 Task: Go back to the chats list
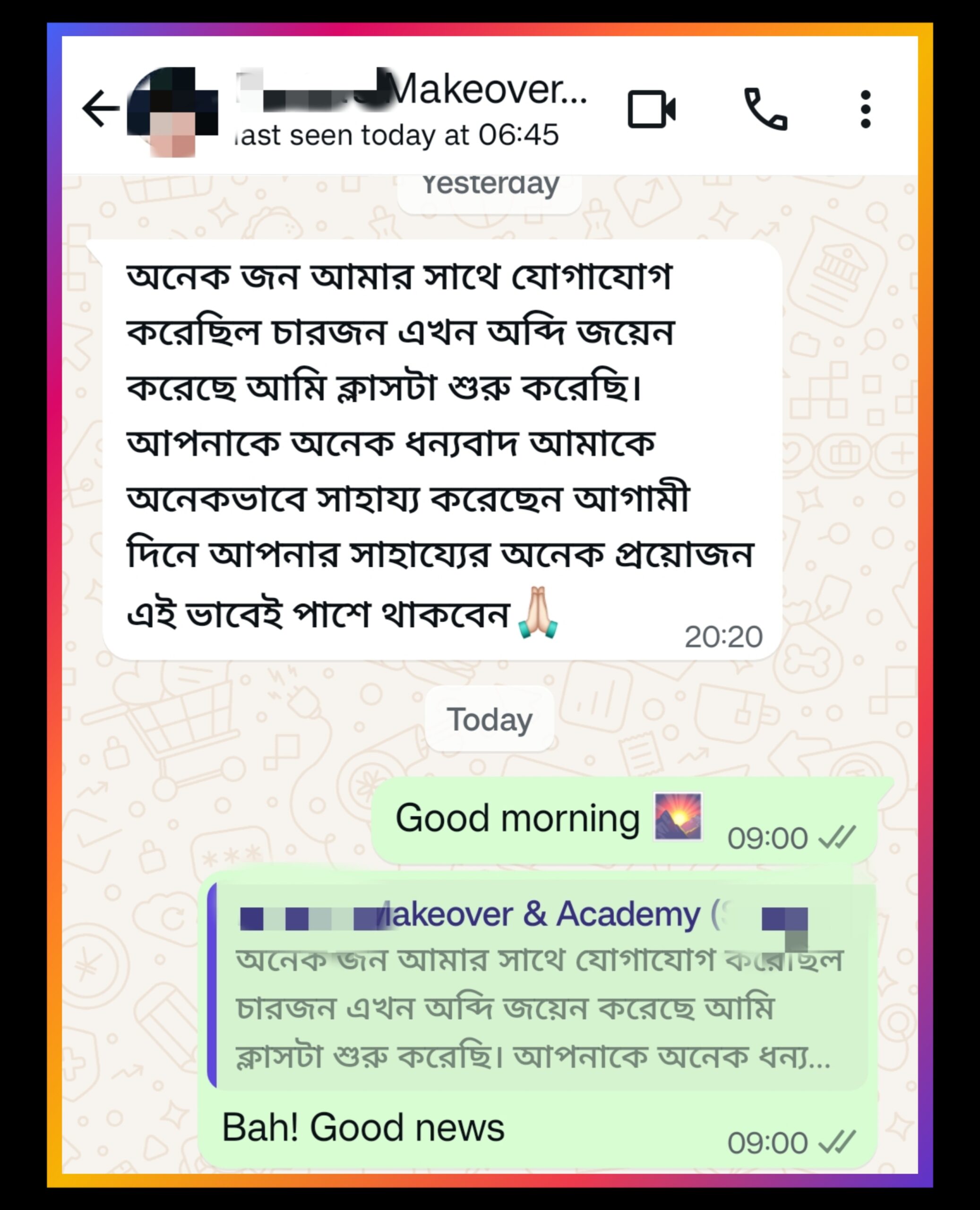click(100, 108)
